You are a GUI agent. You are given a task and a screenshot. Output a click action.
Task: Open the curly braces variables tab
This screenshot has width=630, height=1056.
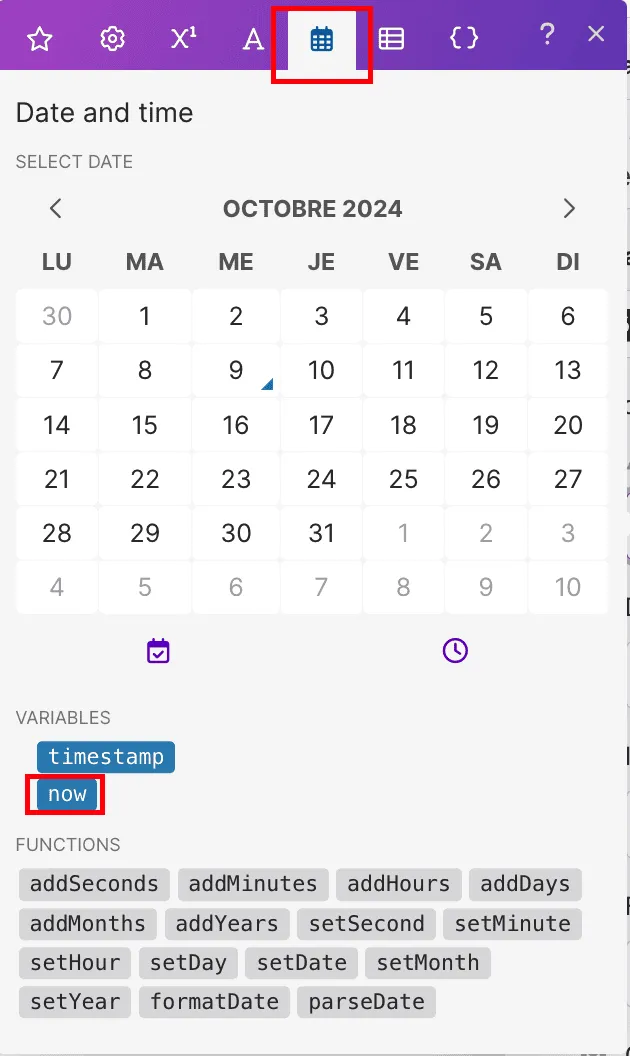[x=464, y=38]
